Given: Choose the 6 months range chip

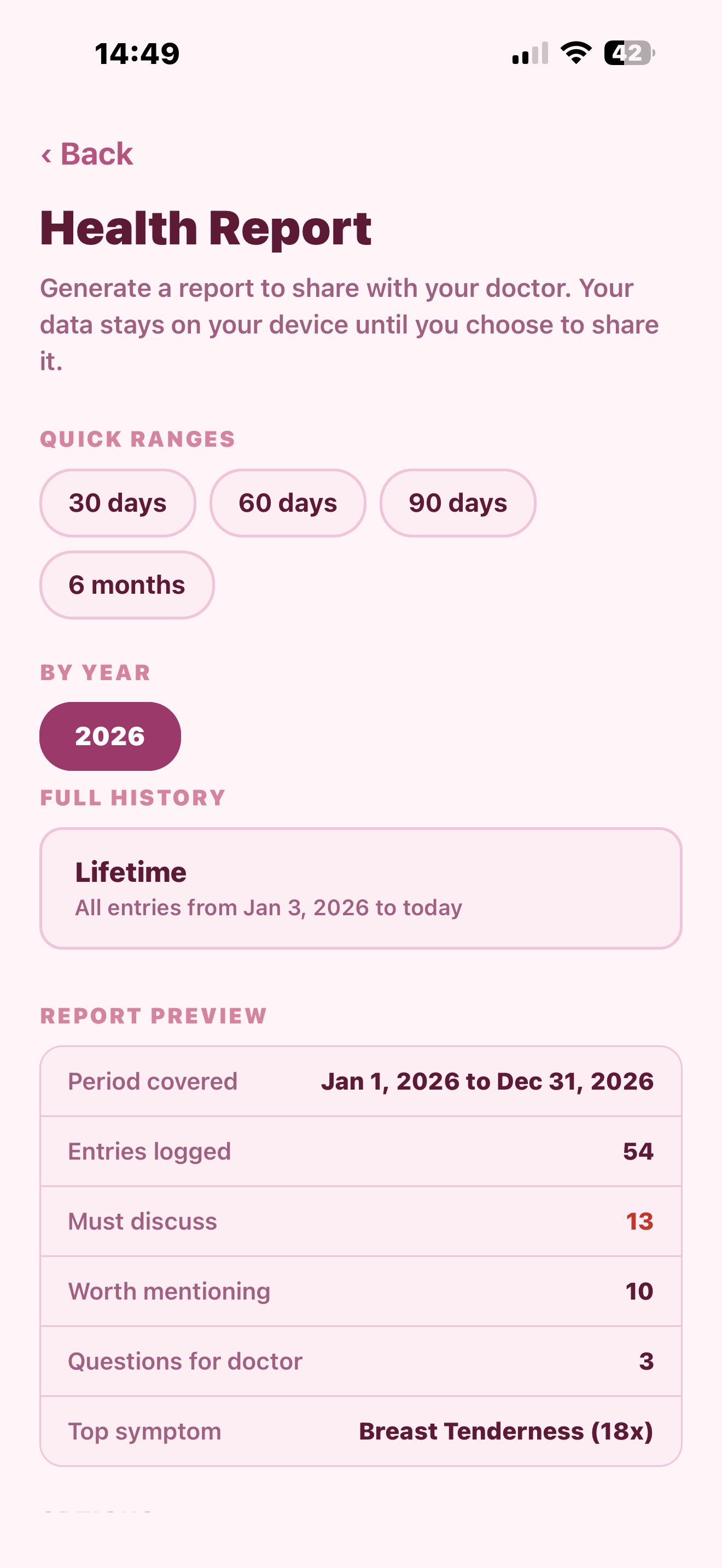Looking at the screenshot, I should click(x=126, y=584).
